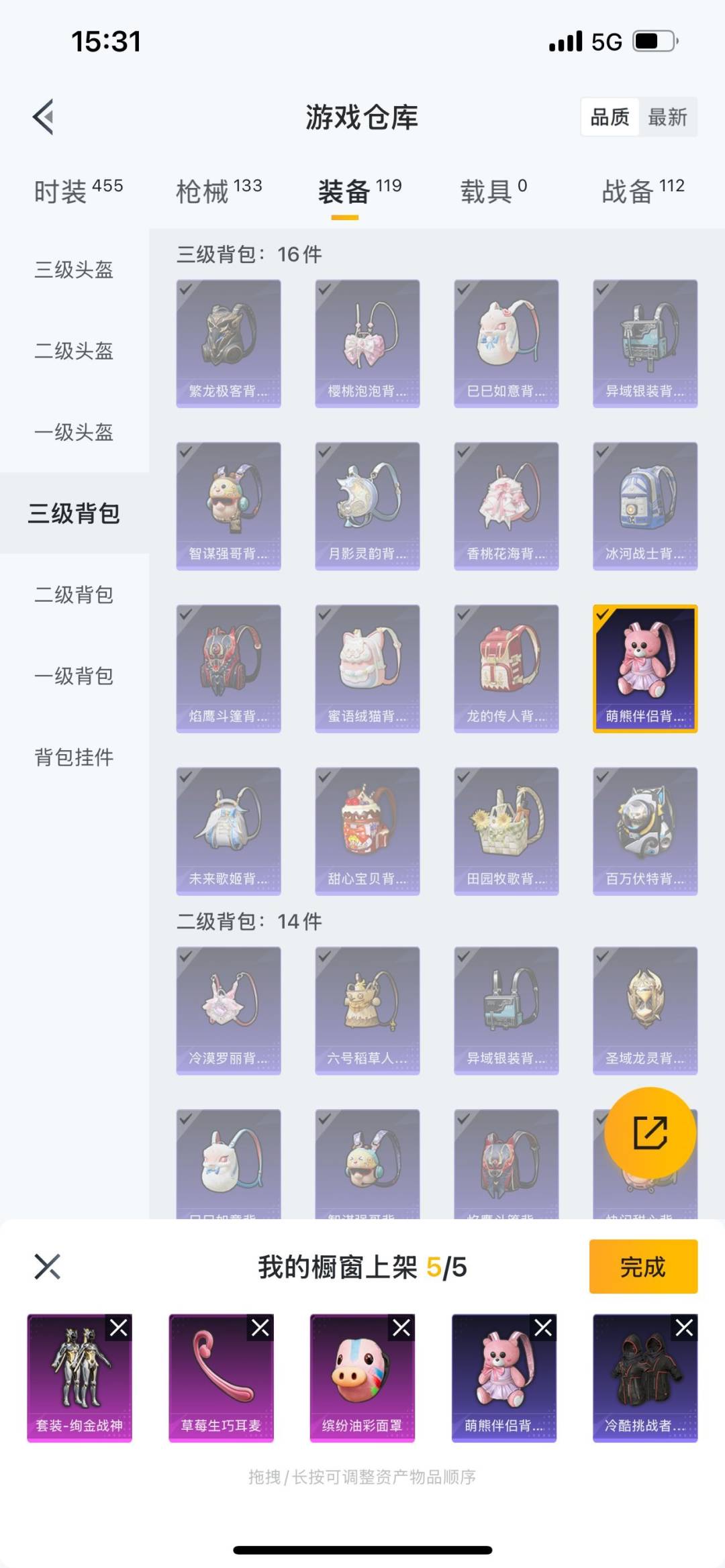Tap the orange share floating button
The width and height of the screenshot is (725, 1568).
click(x=650, y=1133)
